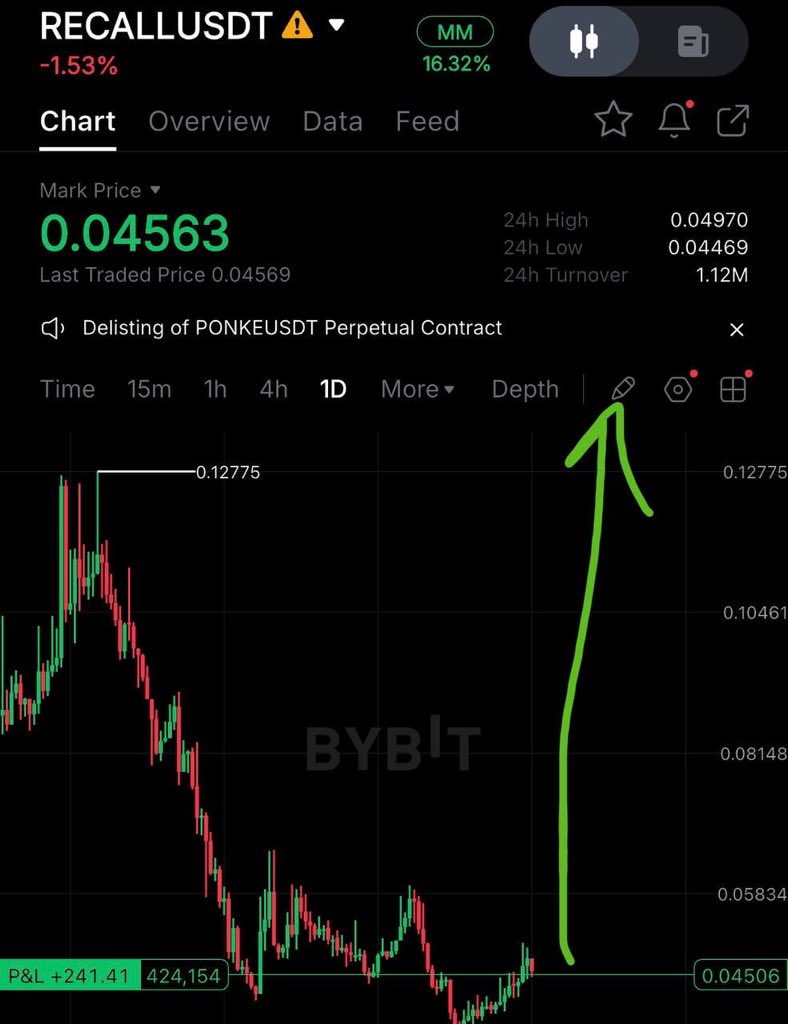Screen dimensions: 788x1024
Task: Add RECALLUSDT to favorites with the star
Action: (613, 121)
